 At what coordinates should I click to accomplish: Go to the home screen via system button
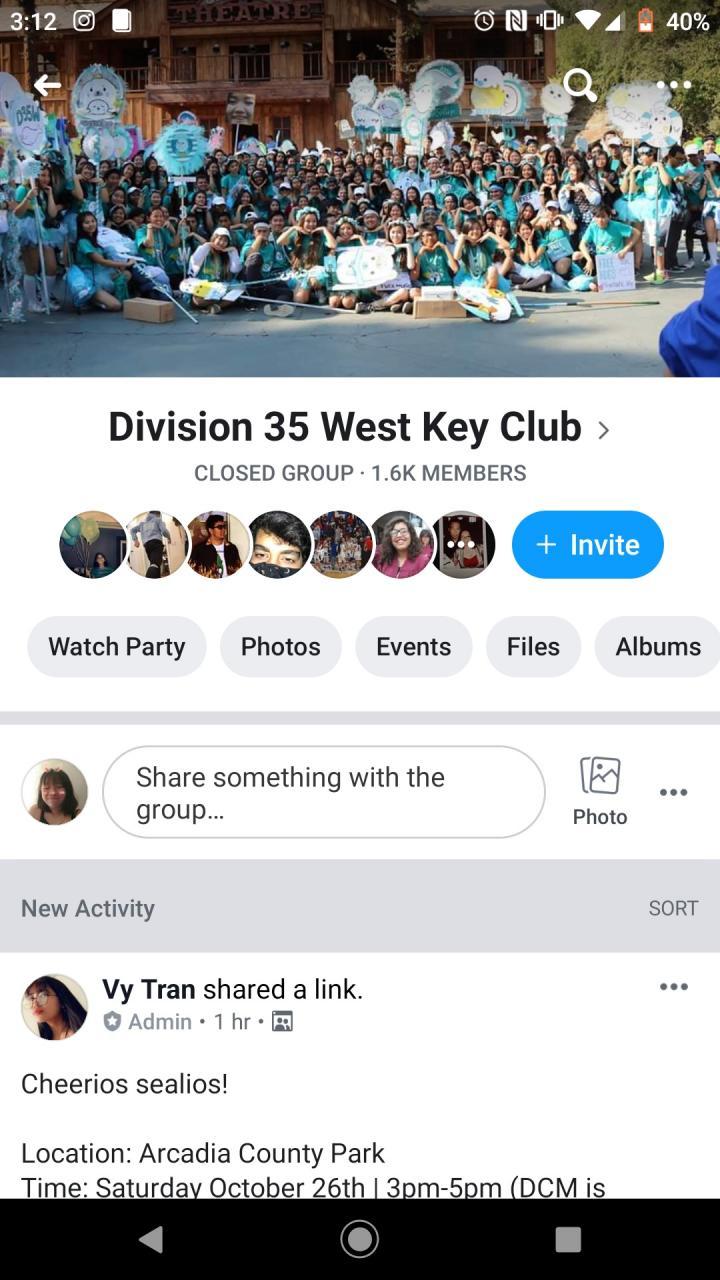[360, 1240]
